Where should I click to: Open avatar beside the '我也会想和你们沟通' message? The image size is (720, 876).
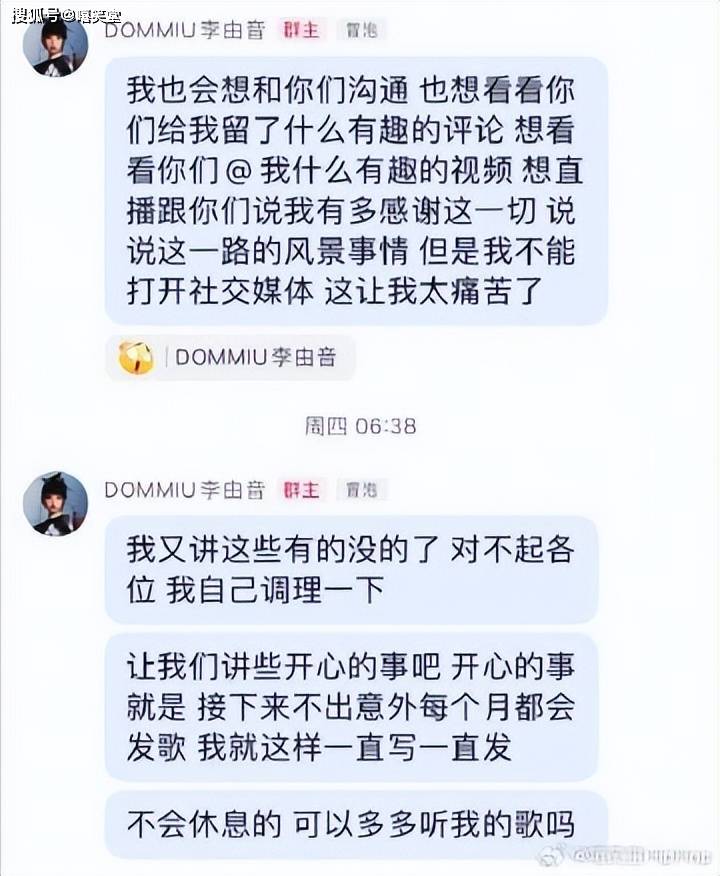[x=56, y=46]
